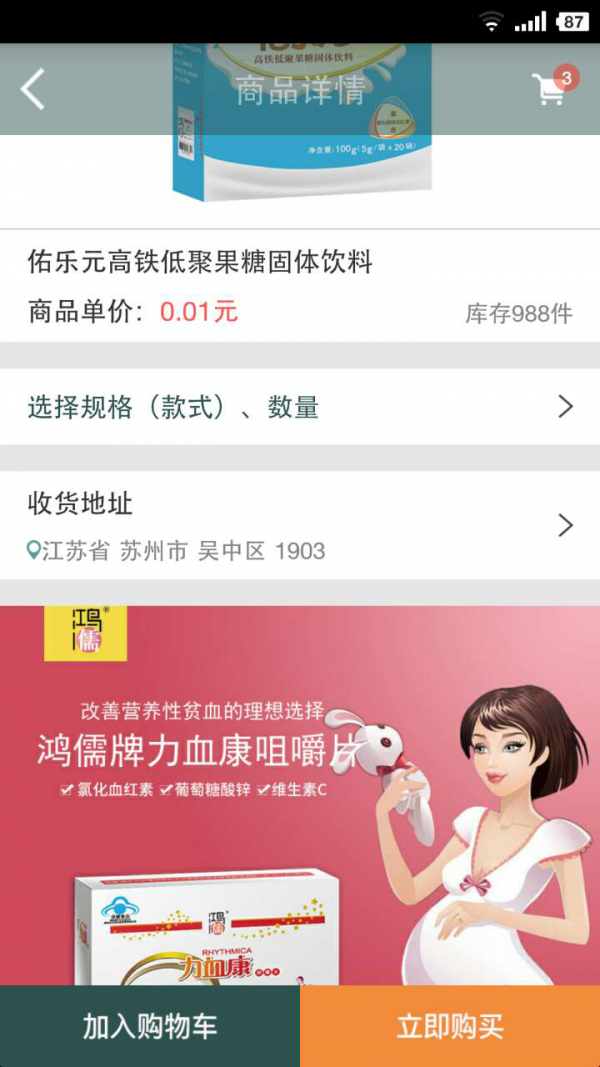This screenshot has height=1067, width=600.
Task: Open the 收货地址 address row
Action: 300,526
